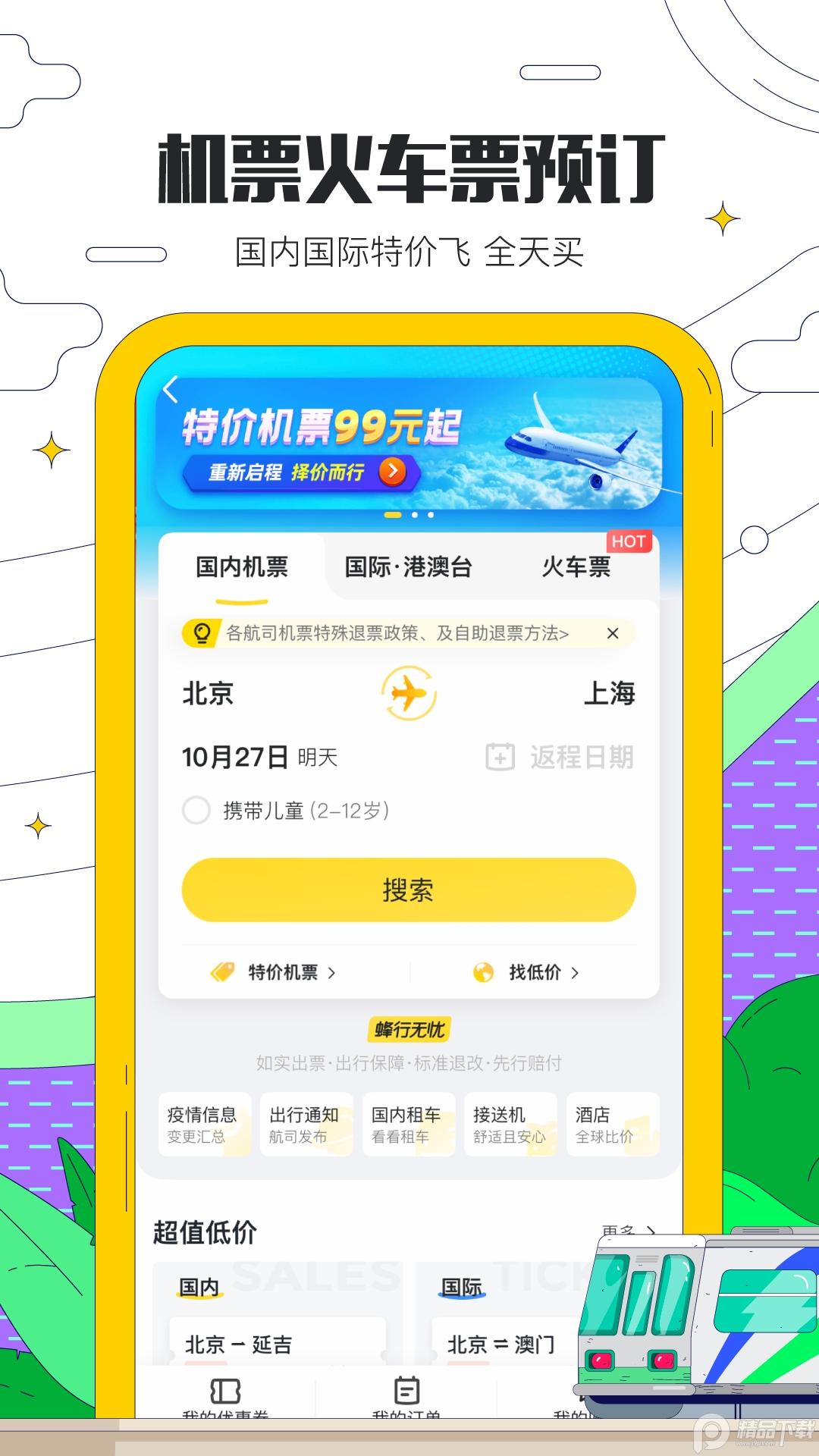This screenshot has height=1456, width=819.
Task: Dismiss the refund policy notice with X
Action: point(613,634)
